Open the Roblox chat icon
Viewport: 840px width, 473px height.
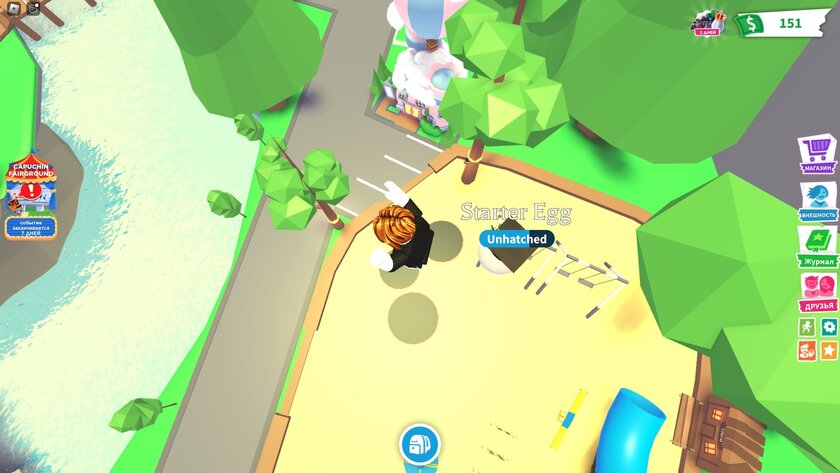point(33,7)
